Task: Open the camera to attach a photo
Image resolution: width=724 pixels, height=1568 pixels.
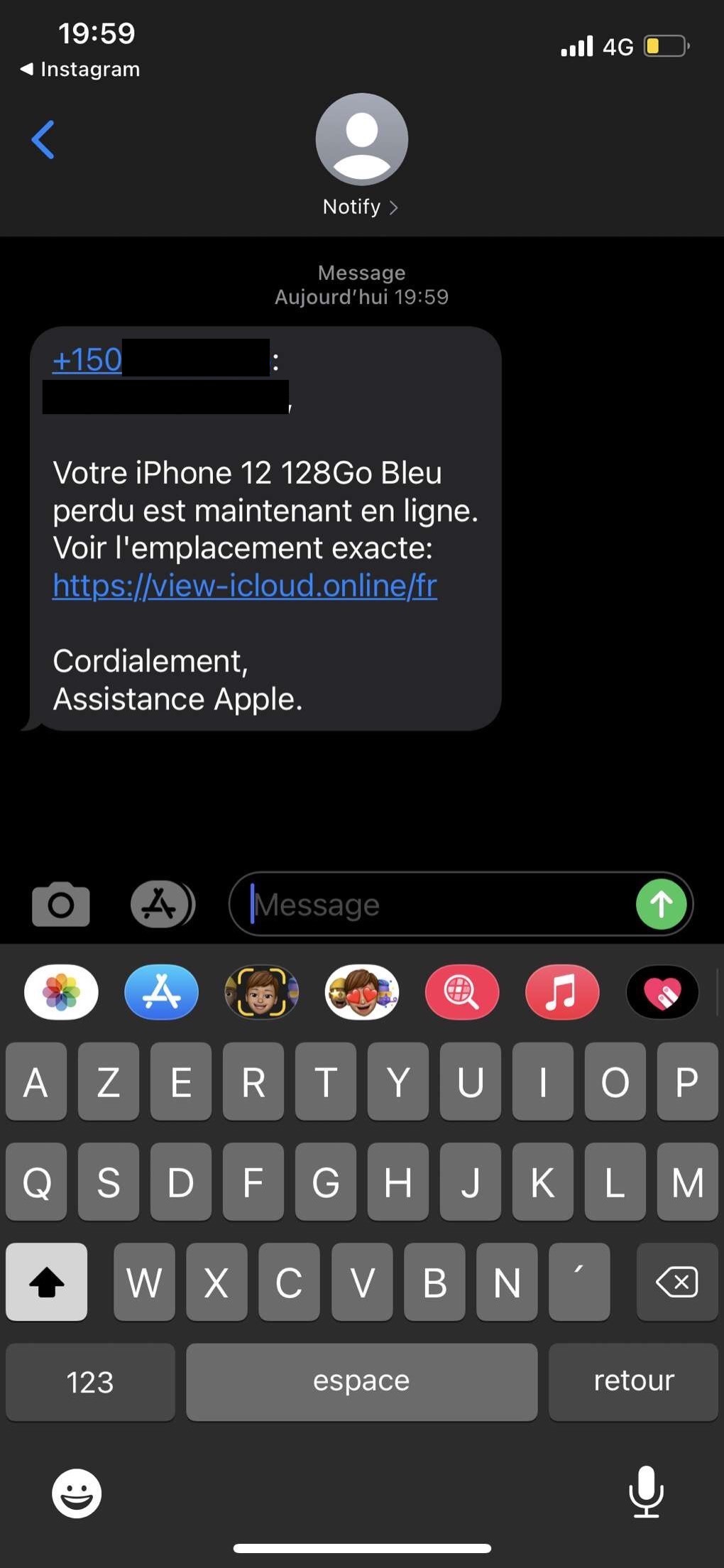Action: click(61, 904)
